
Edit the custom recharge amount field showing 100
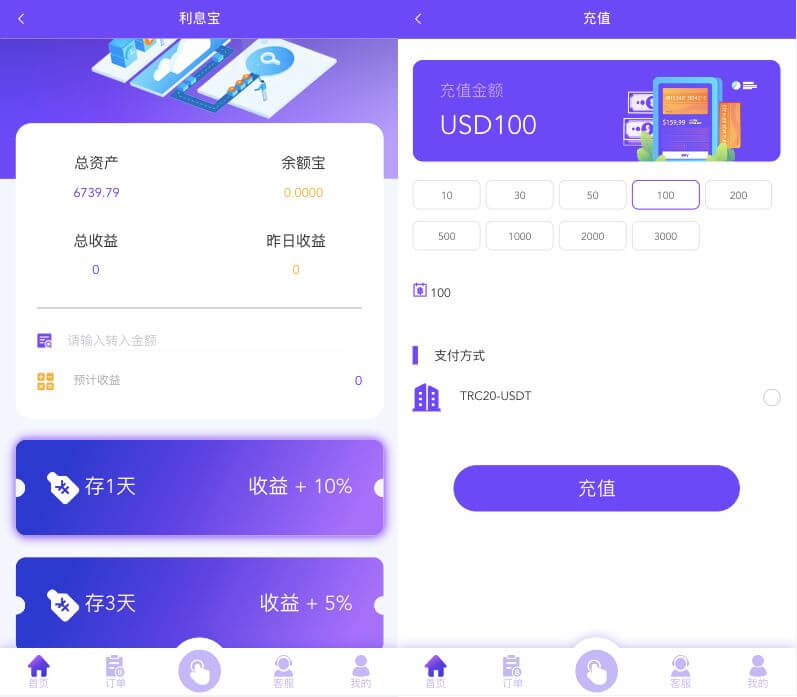coord(500,293)
